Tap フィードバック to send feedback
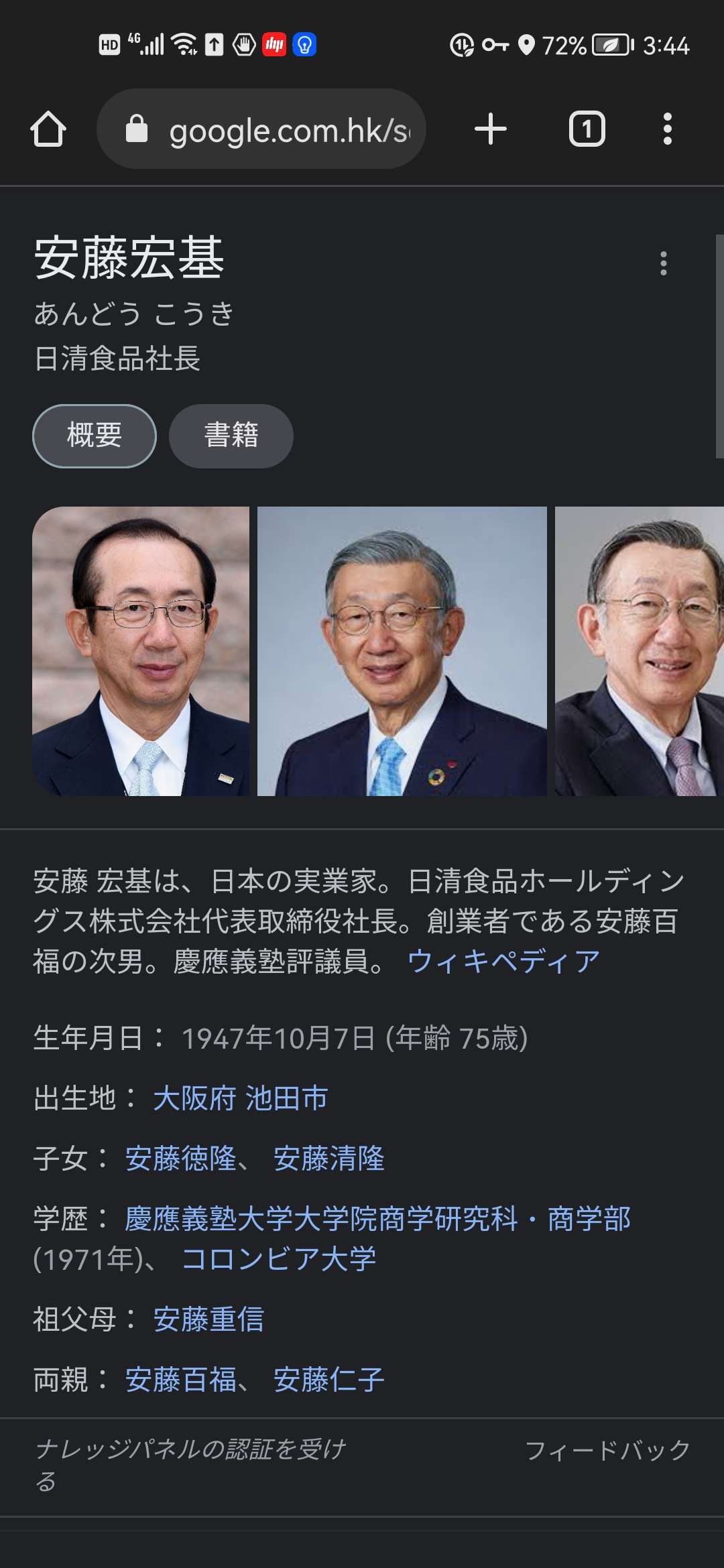724x1568 pixels. (x=607, y=1451)
